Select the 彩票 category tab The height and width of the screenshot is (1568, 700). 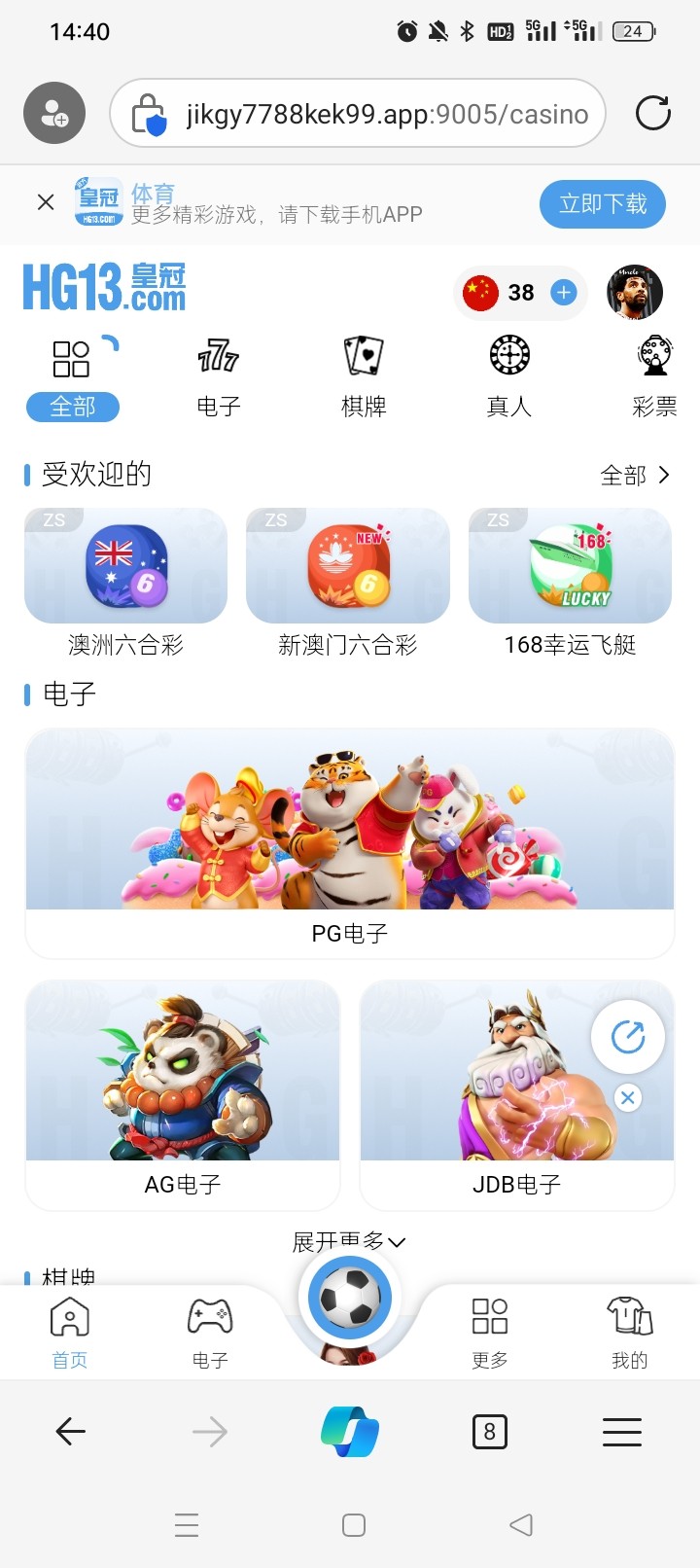pos(654,377)
